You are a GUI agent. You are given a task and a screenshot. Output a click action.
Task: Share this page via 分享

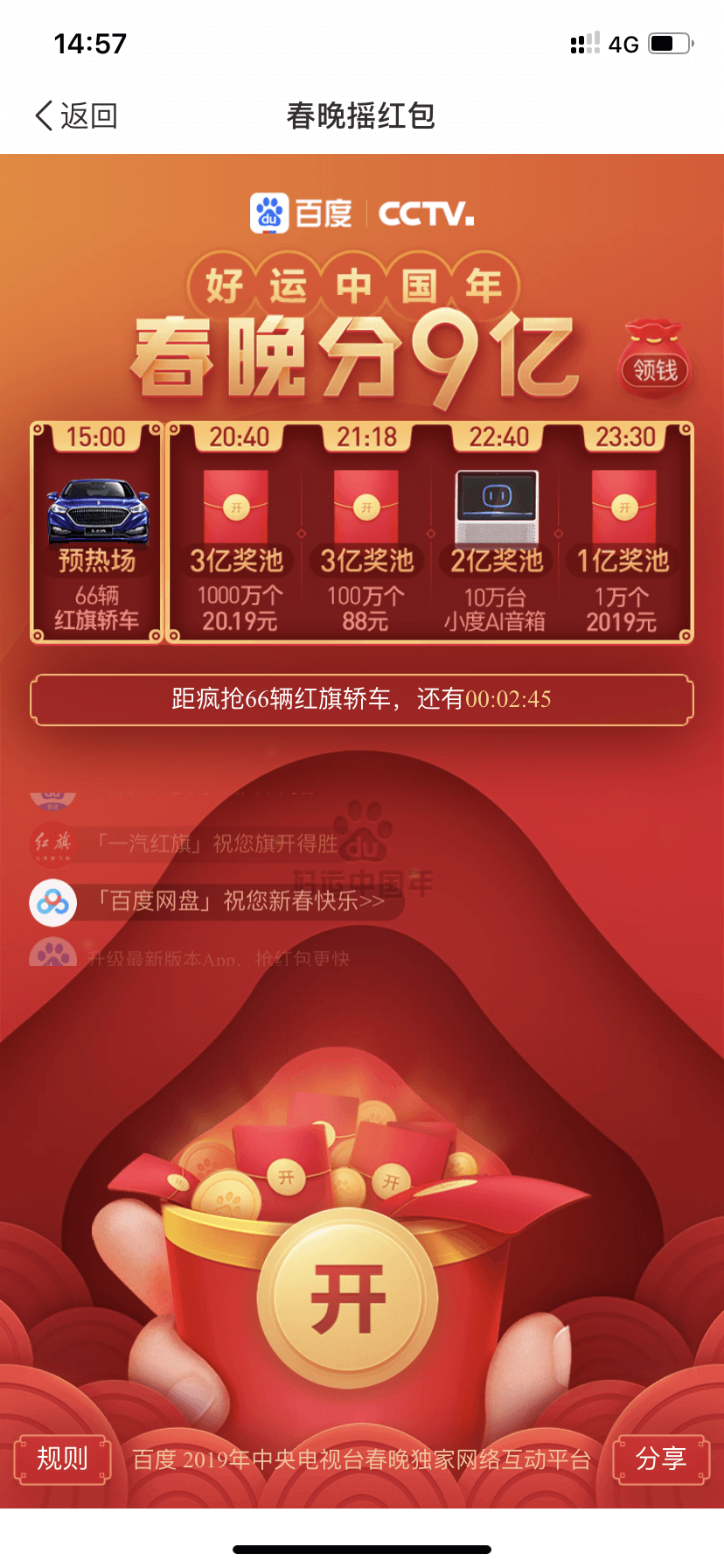[661, 1459]
